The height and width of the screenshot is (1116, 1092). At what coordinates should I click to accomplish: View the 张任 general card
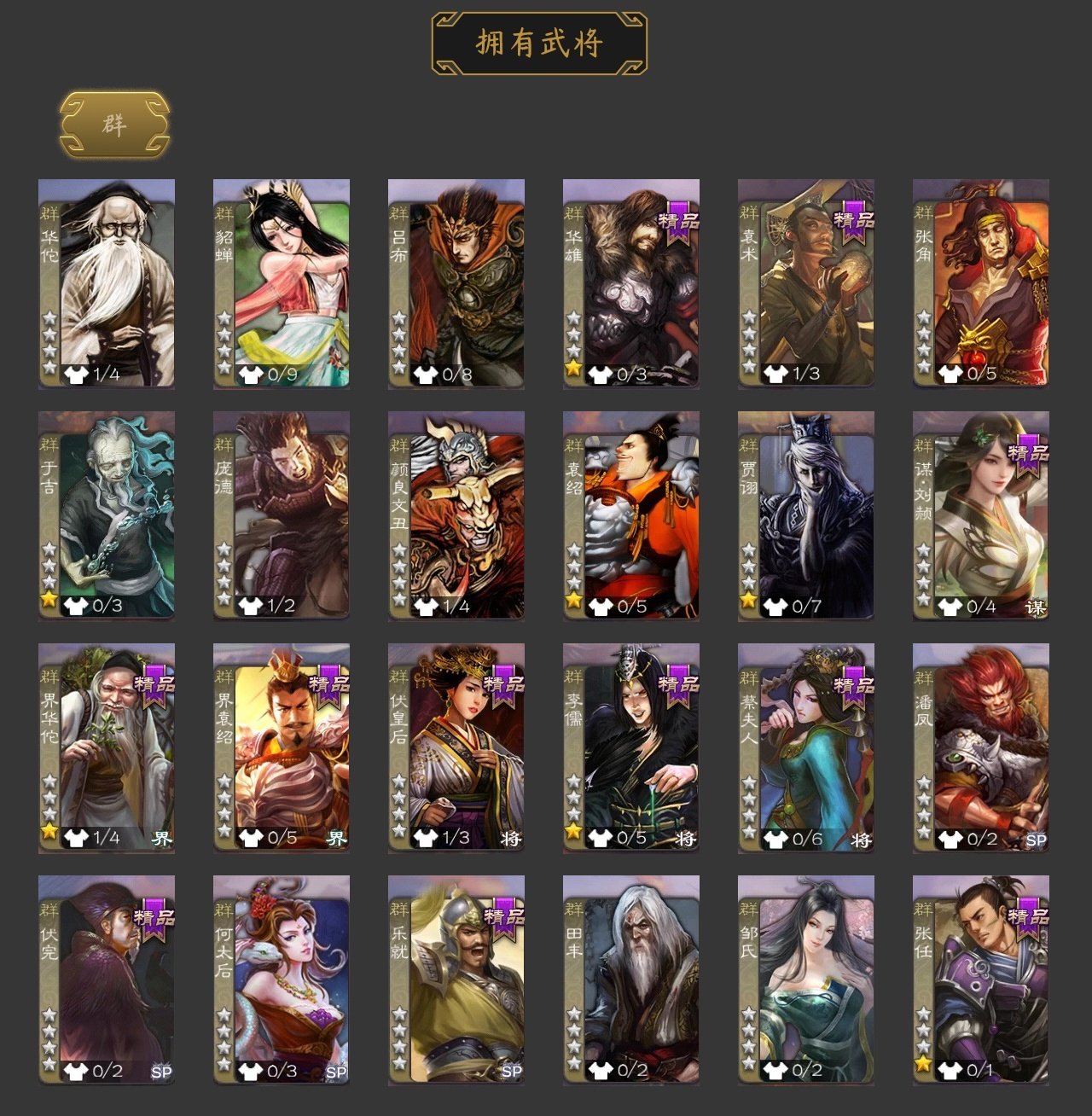pyautogui.click(x=981, y=979)
